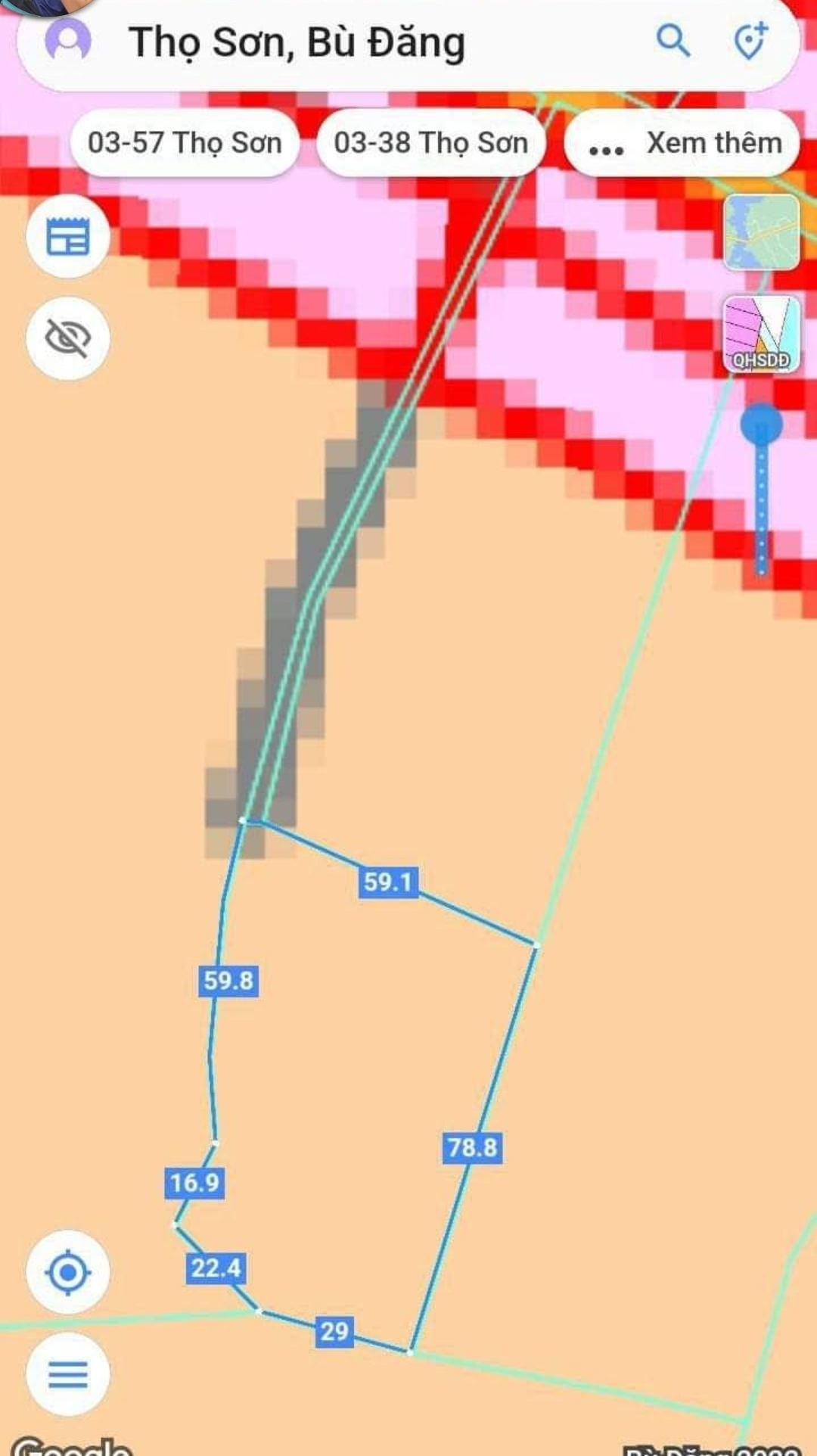
Task: Open the user profile avatar
Action: click(x=68, y=41)
